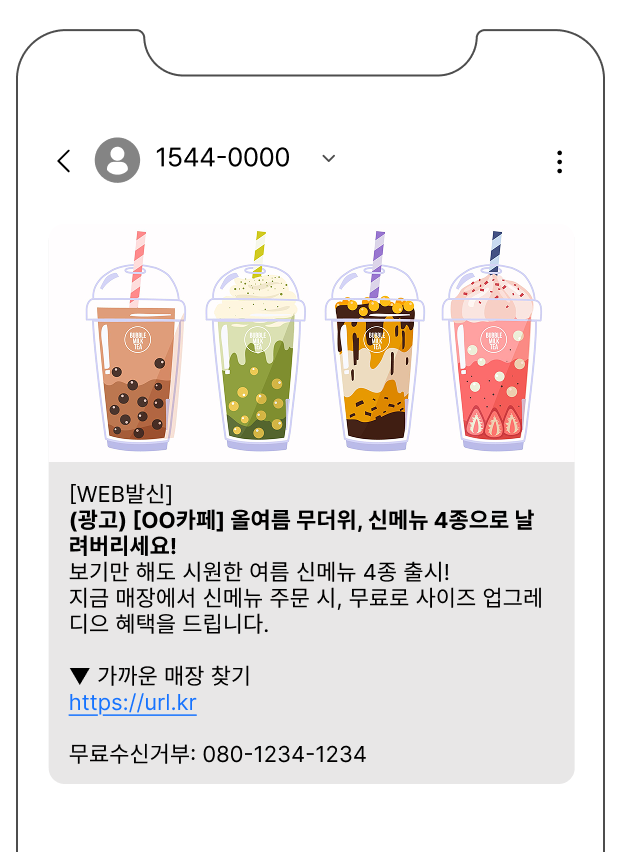624x853 pixels.
Task: Go back to the message list
Action: [x=64, y=161]
